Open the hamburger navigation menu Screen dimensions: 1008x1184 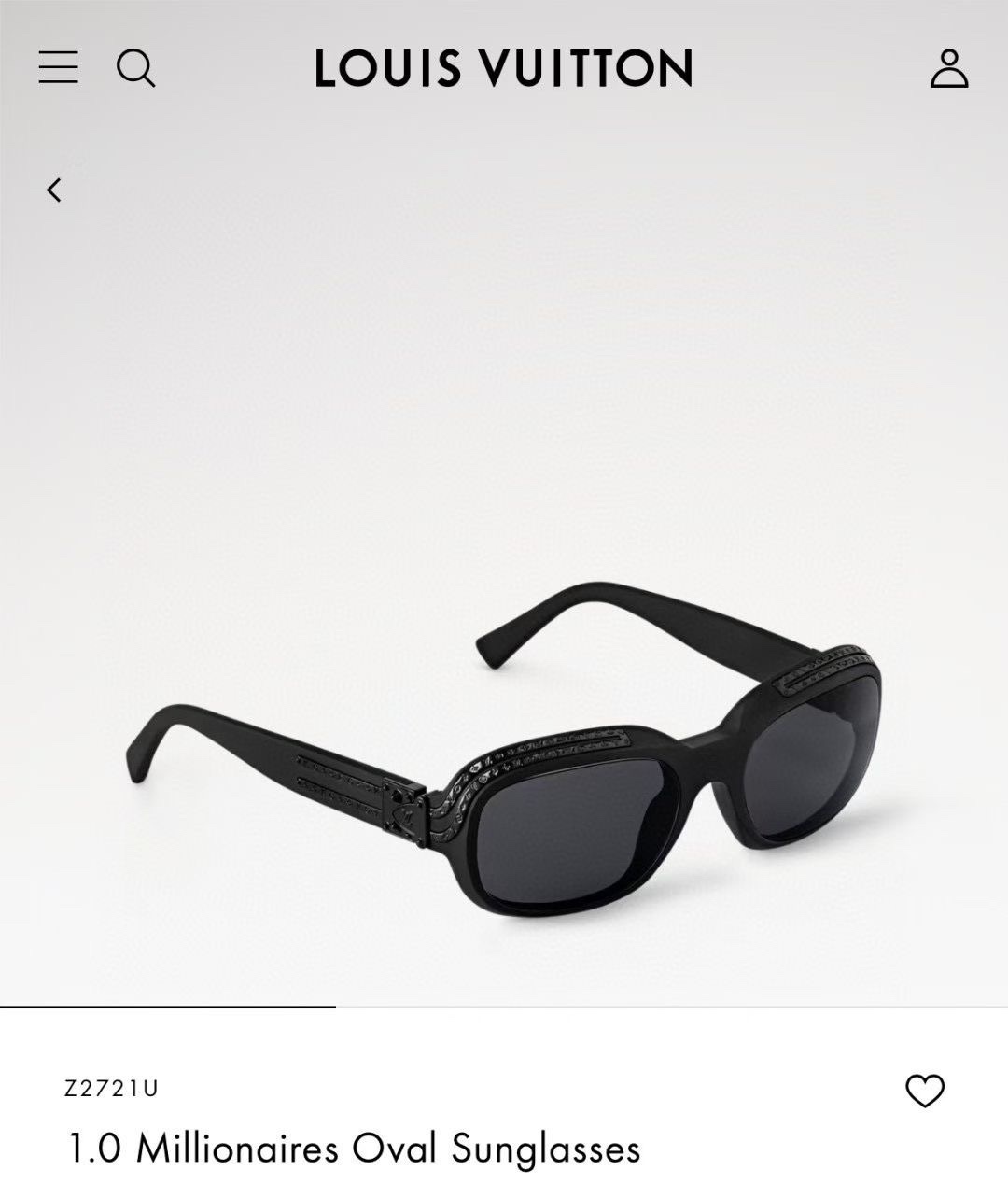coord(58,67)
